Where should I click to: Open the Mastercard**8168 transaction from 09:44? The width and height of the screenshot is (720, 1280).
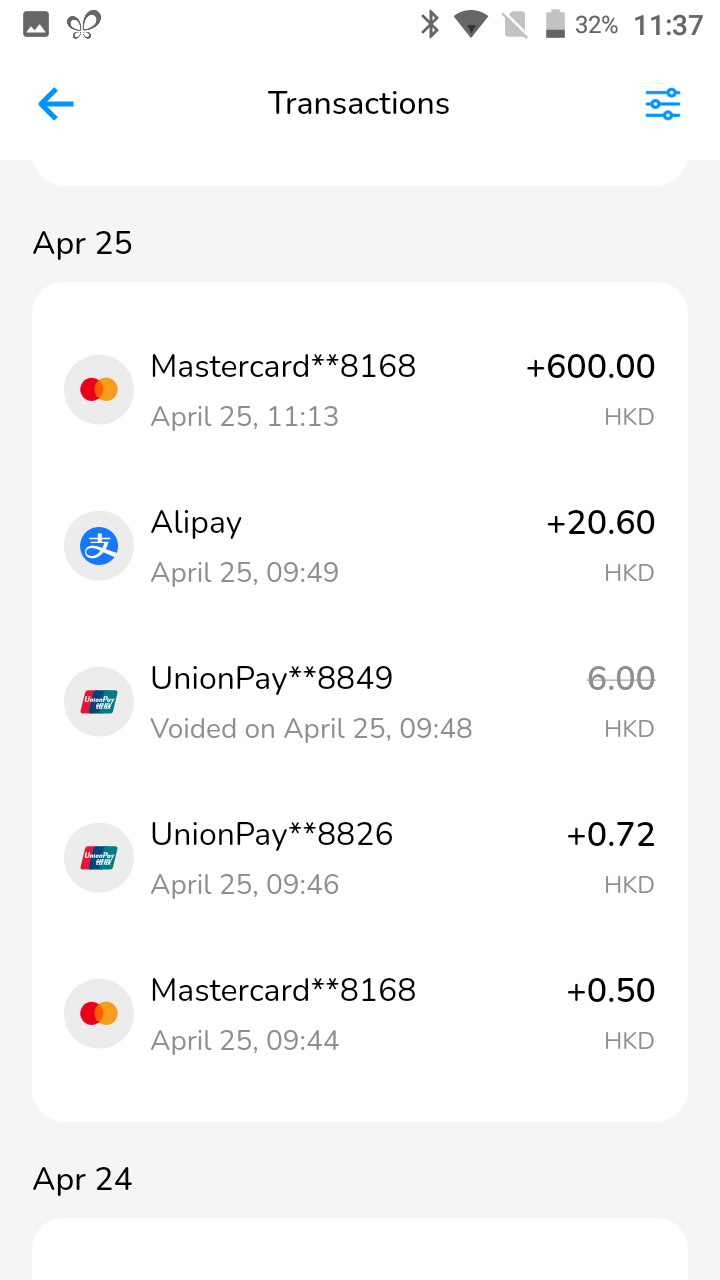coord(360,1013)
